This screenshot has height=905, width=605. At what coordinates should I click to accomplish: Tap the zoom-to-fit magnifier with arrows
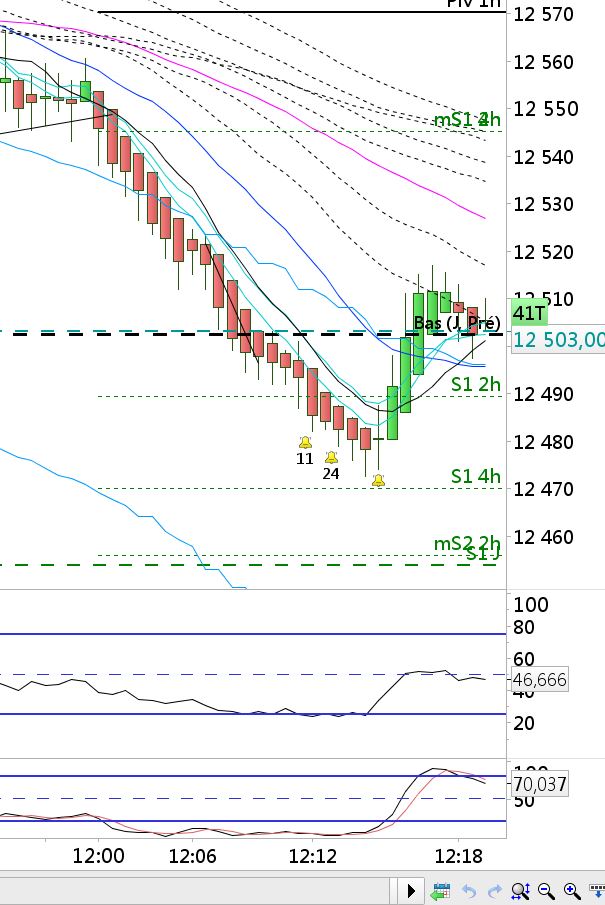521,890
